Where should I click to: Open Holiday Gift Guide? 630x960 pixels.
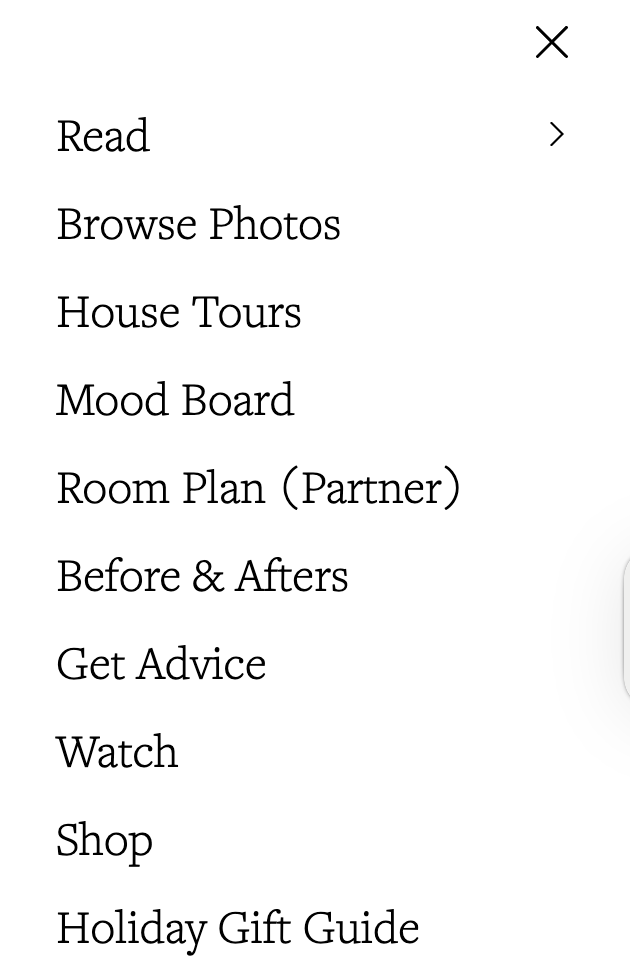(237, 928)
